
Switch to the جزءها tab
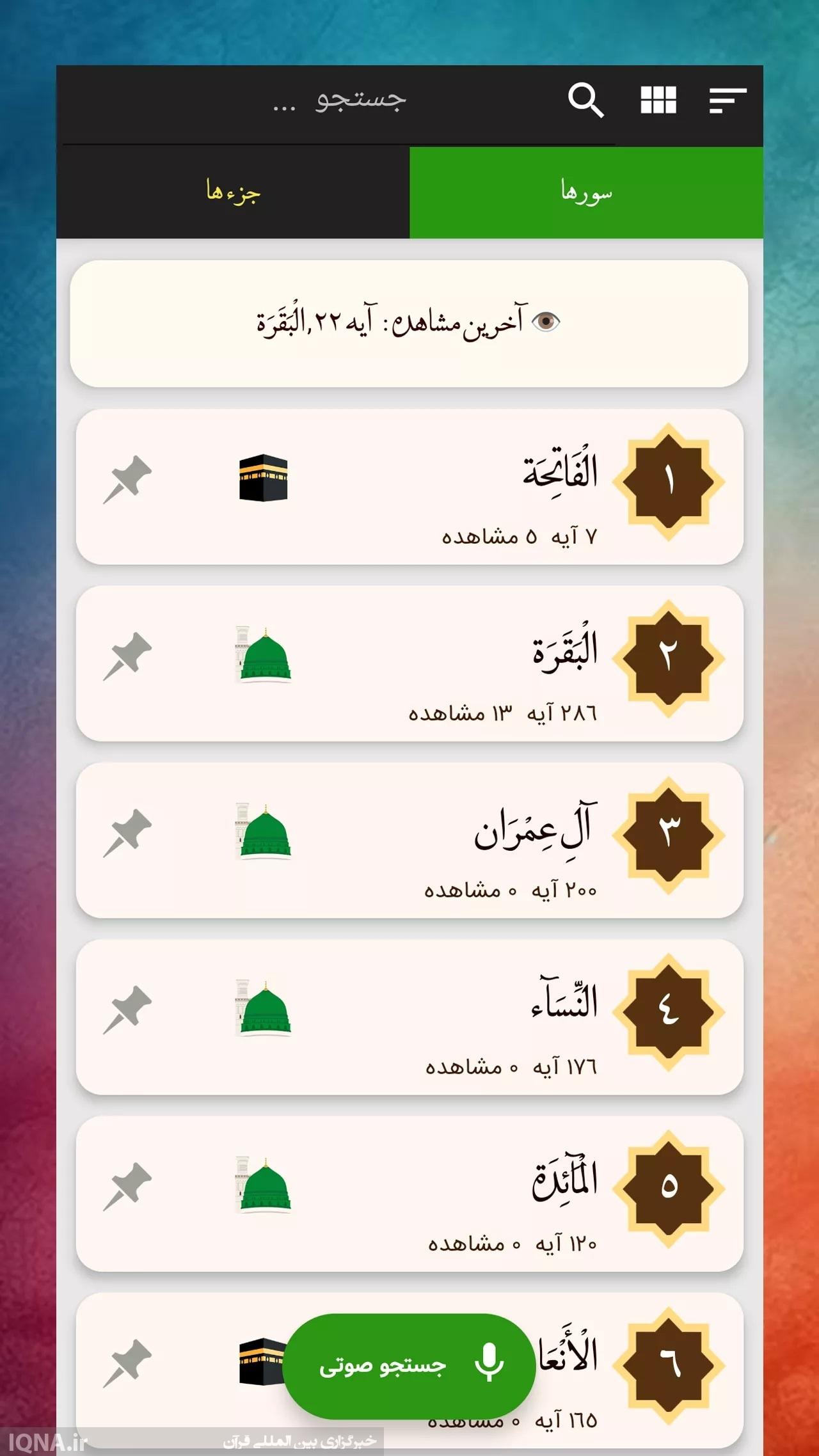pyautogui.click(x=234, y=192)
